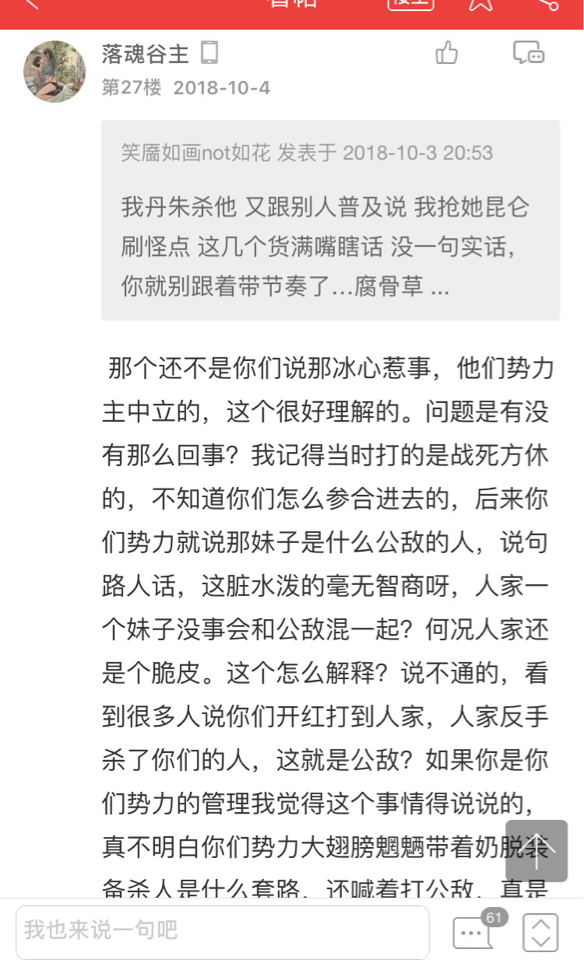Like 落魂谷主's 27th floor reply

446,53
